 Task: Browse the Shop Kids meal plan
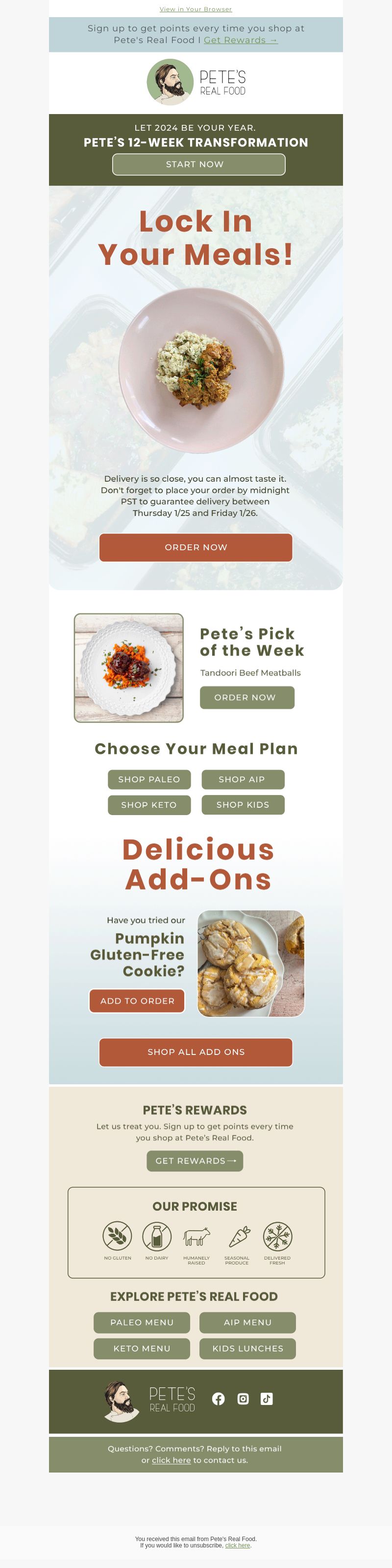pyautogui.click(x=243, y=805)
